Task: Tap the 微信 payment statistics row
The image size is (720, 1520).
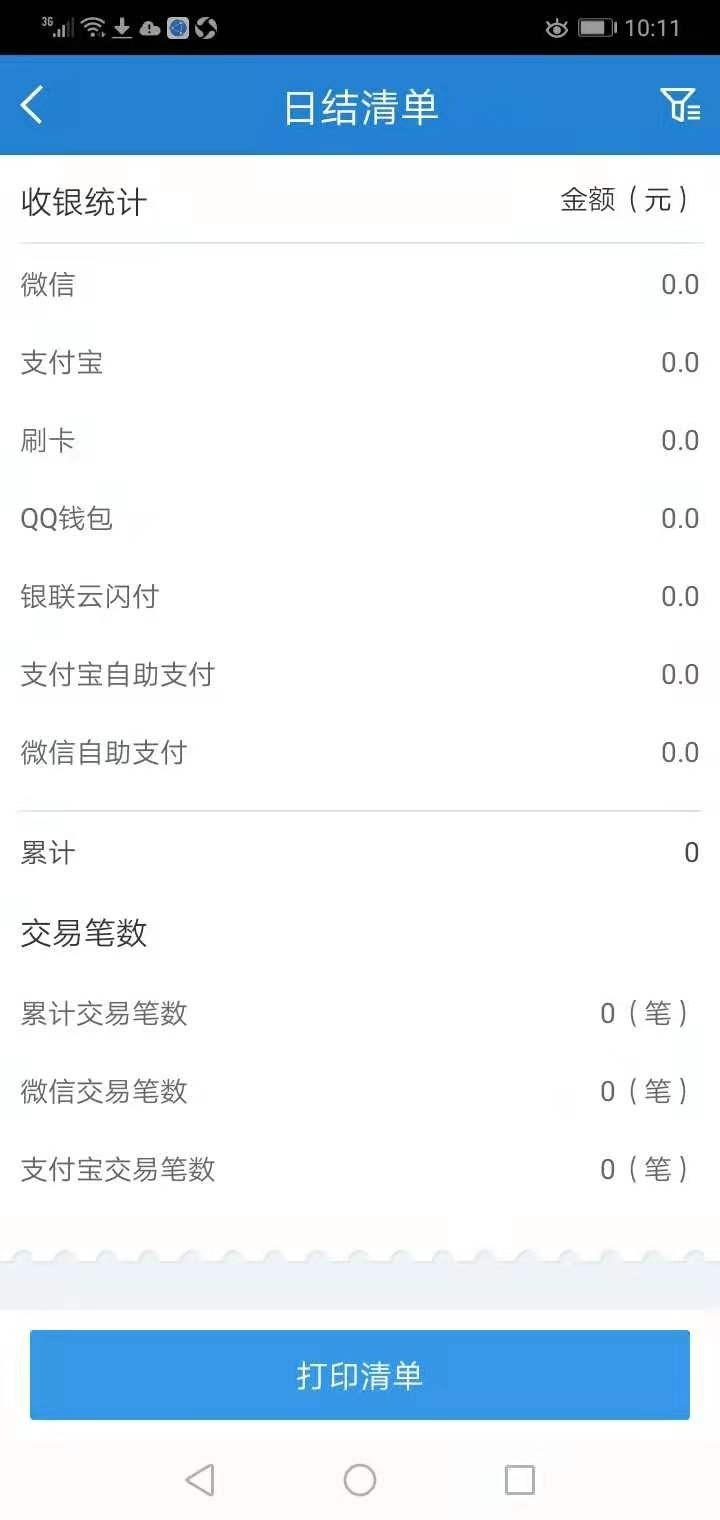Action: 360,284
